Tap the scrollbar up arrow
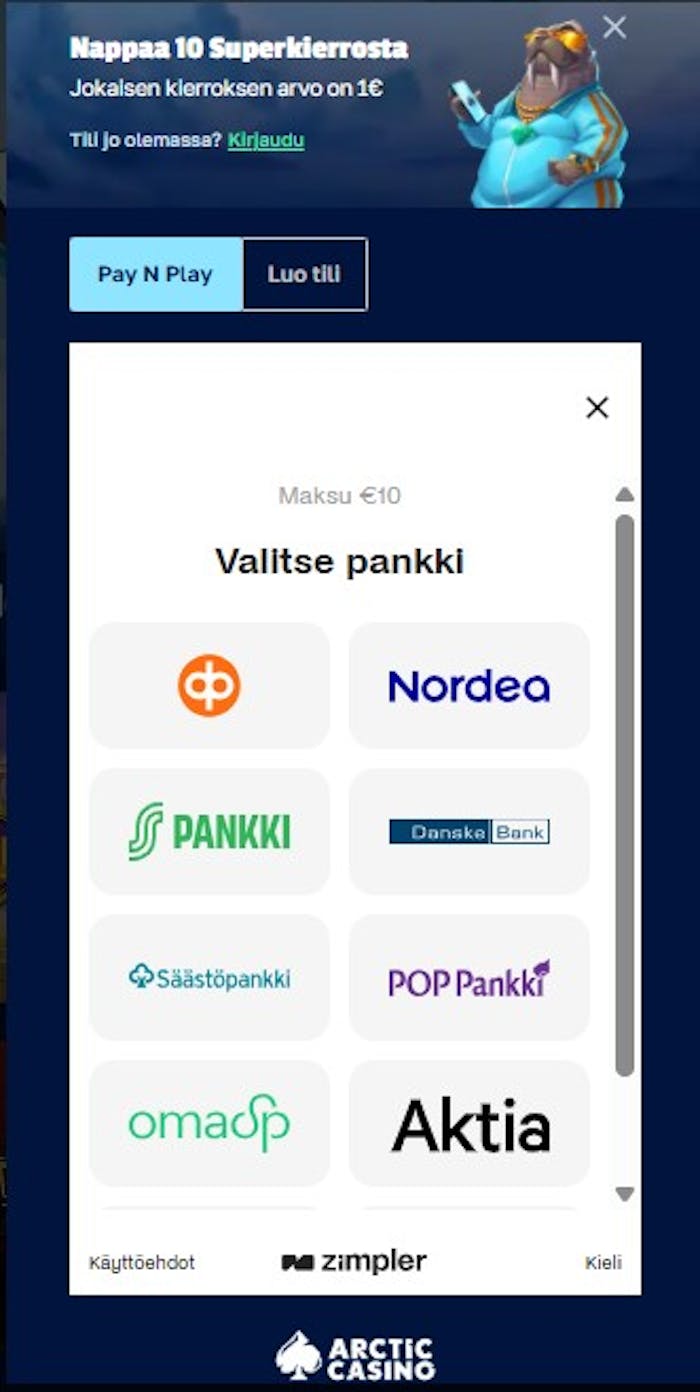This screenshot has width=700, height=1392. [x=625, y=495]
